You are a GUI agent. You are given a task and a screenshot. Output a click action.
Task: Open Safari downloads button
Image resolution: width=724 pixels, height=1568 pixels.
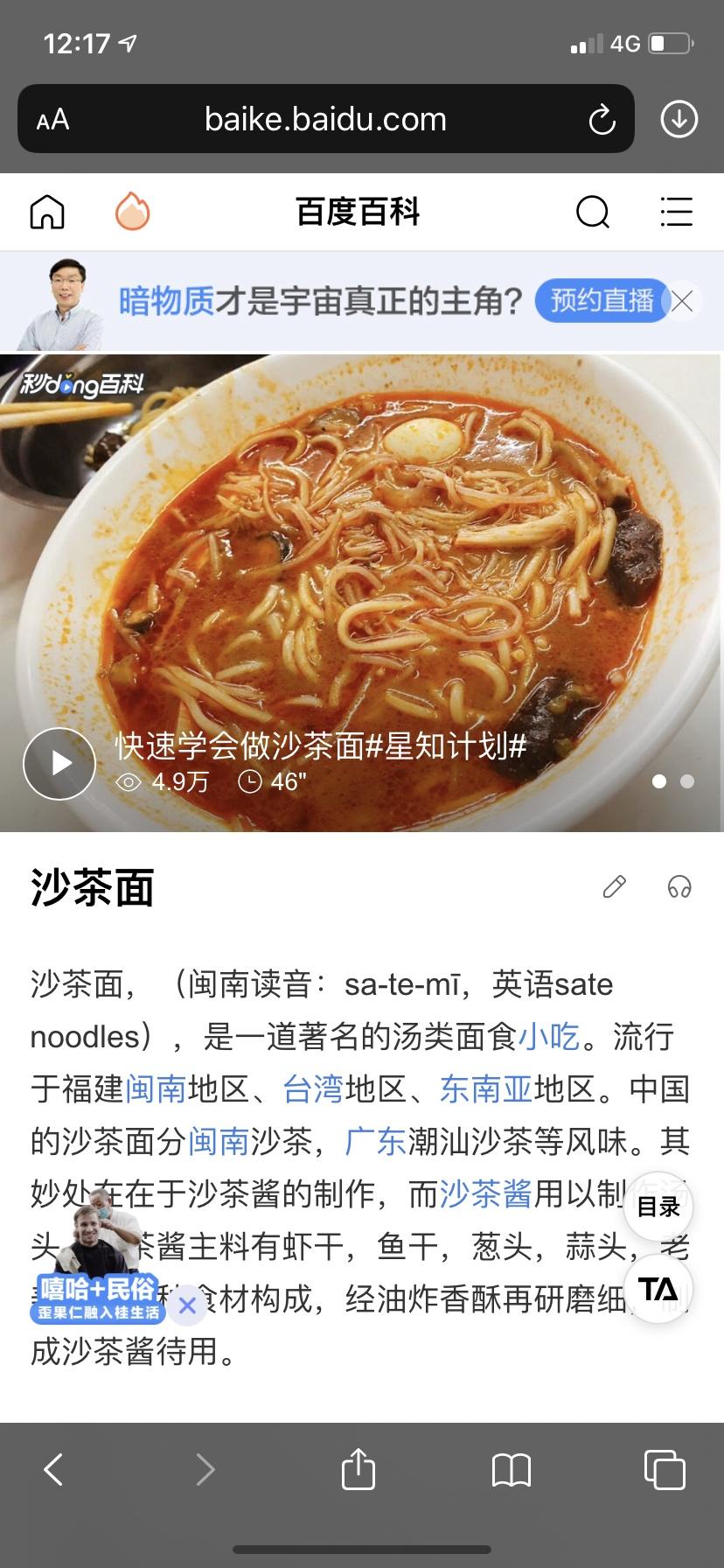point(679,119)
